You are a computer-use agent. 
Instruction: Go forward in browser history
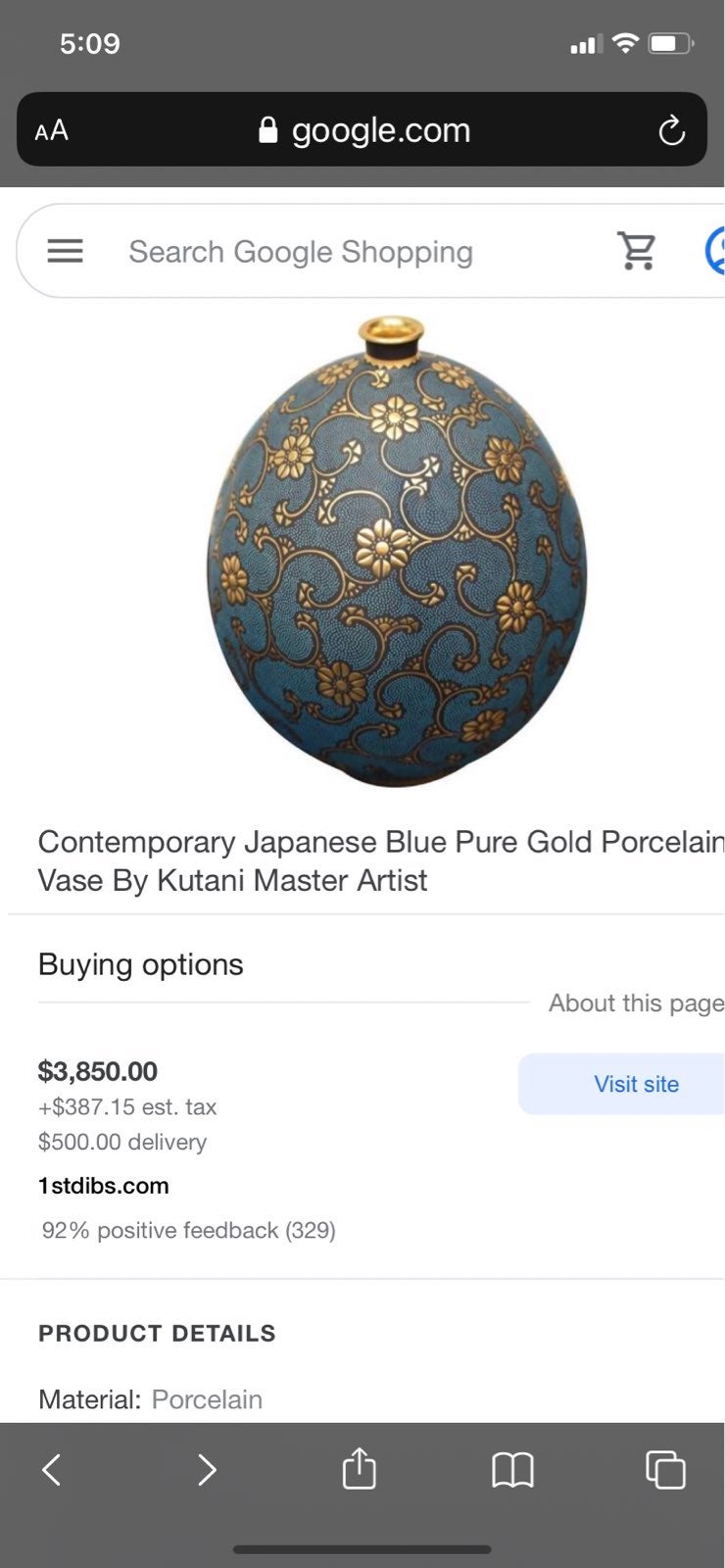pyautogui.click(x=206, y=1469)
